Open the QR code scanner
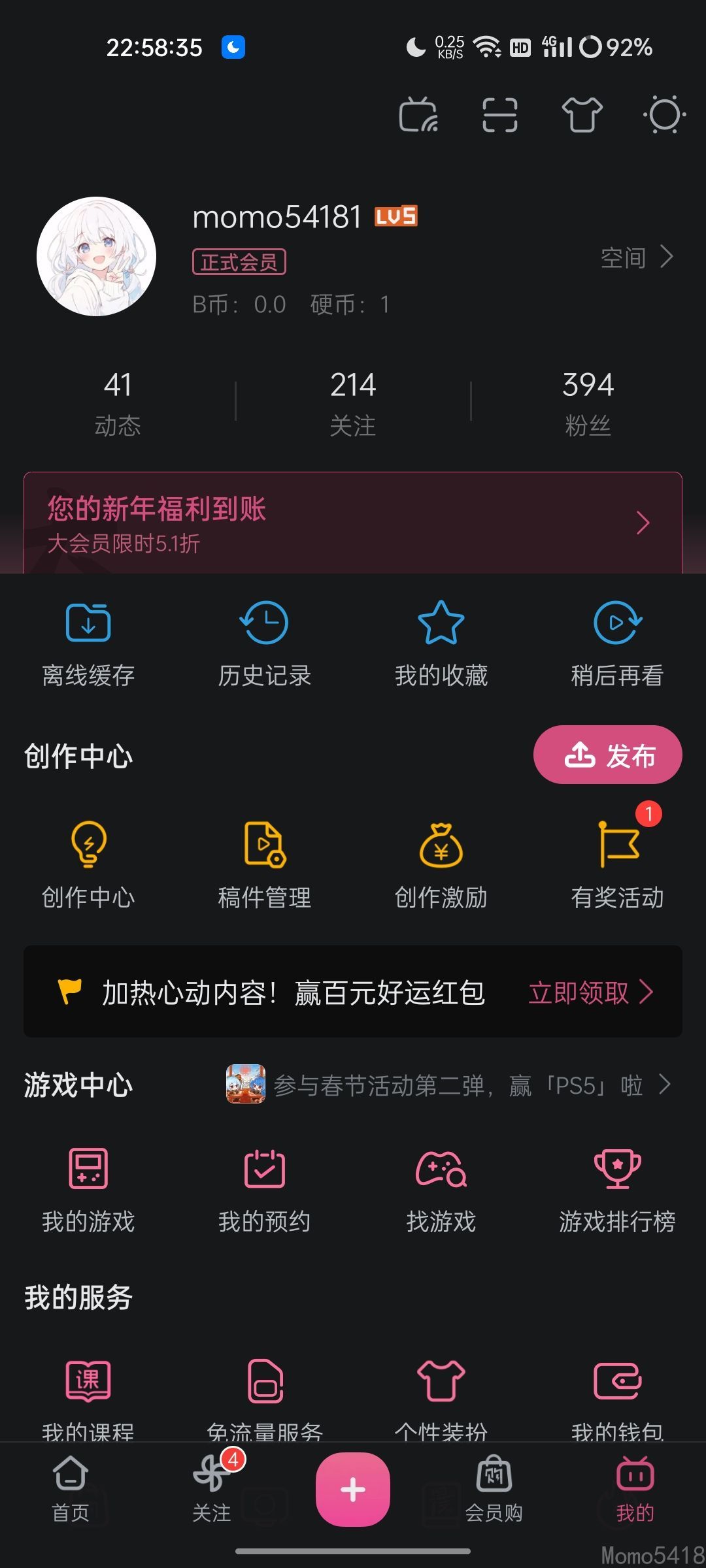706x1568 pixels. point(500,115)
